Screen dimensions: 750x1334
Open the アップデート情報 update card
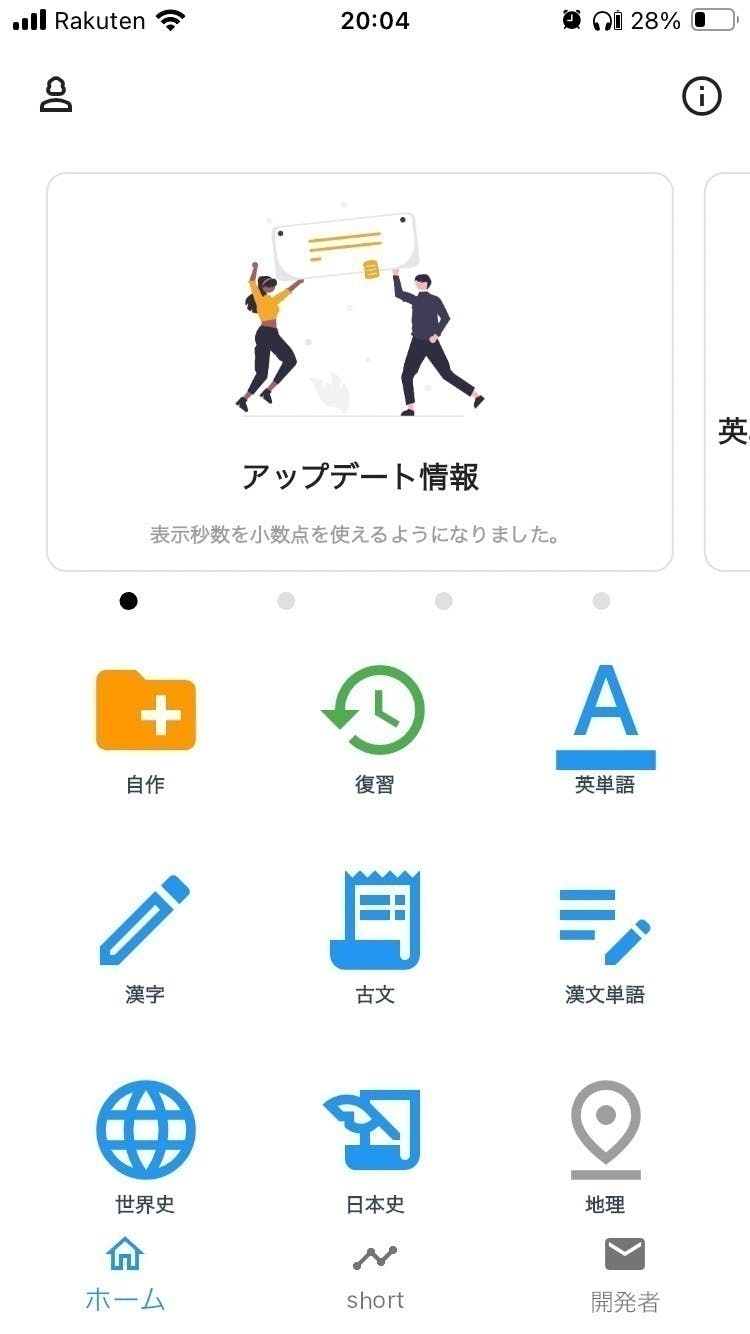(360, 370)
